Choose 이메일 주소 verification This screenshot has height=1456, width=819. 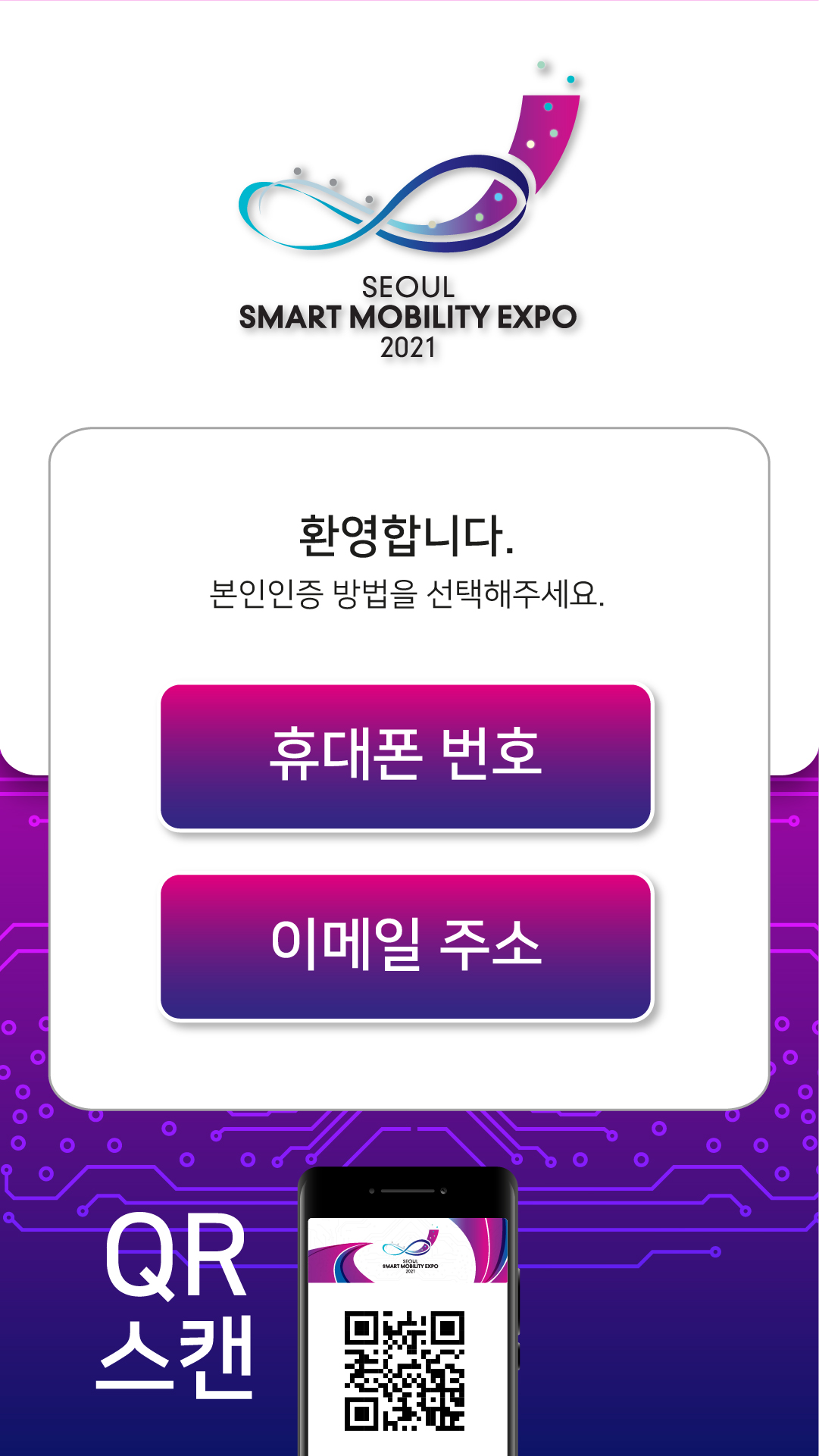[406, 946]
